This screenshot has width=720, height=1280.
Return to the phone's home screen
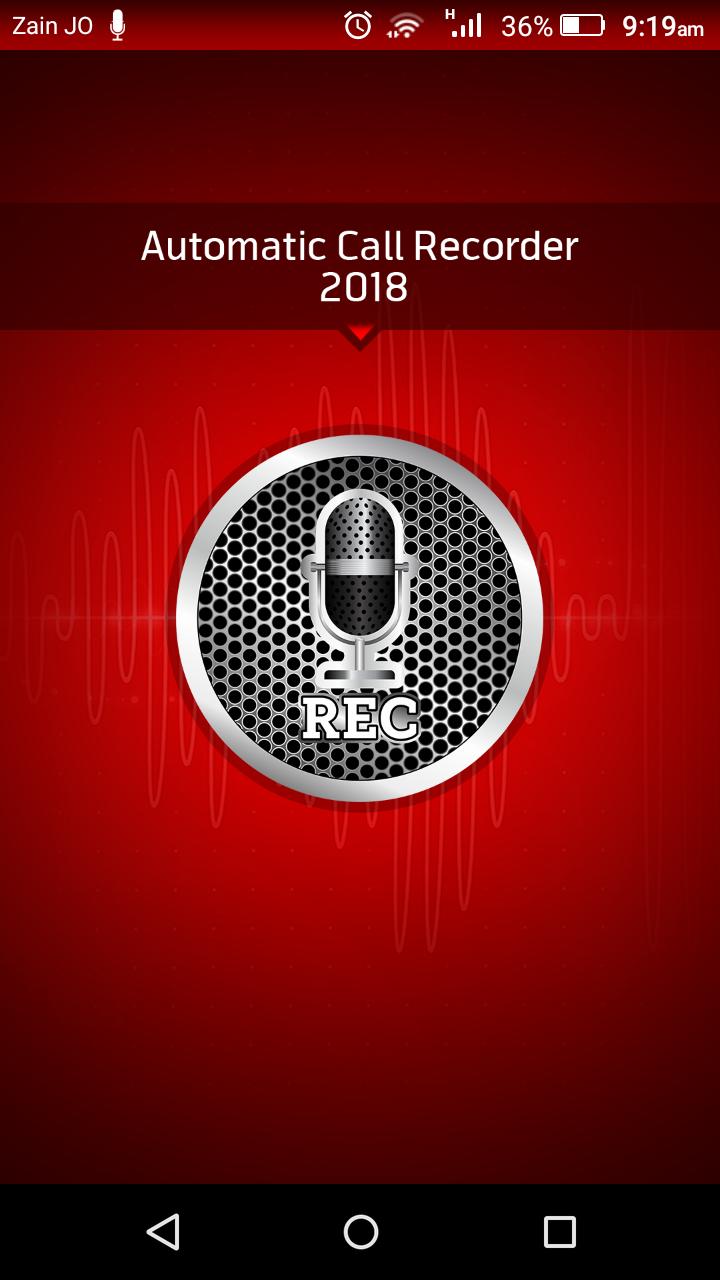coord(360,1232)
